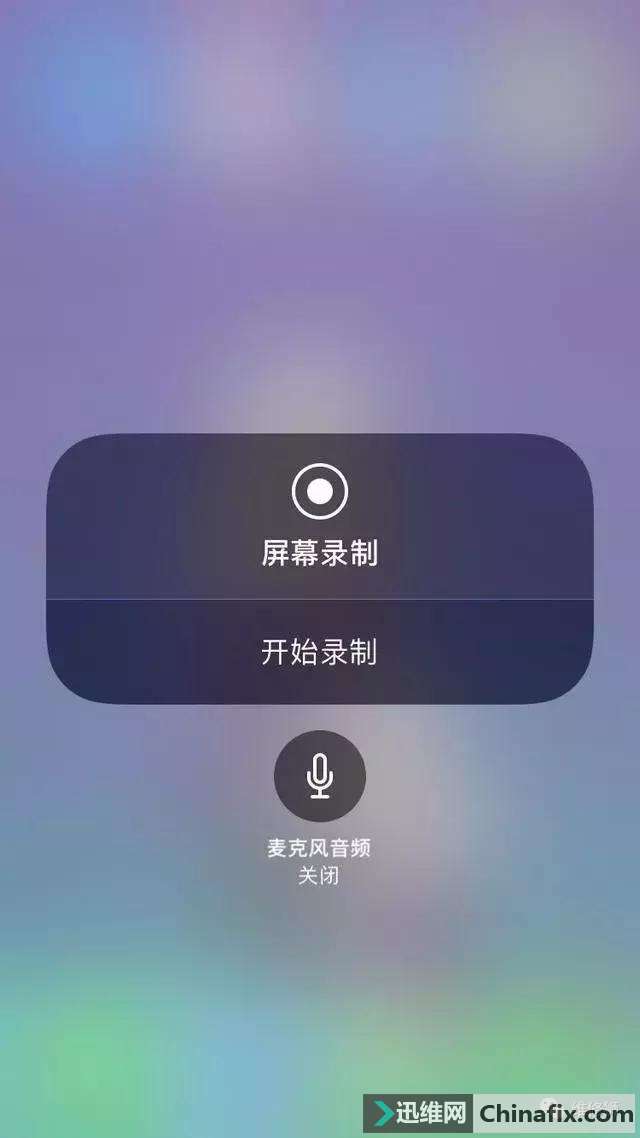Toggle the 麦克风音频 microphone button
The width and height of the screenshot is (640, 1138).
[x=319, y=776]
